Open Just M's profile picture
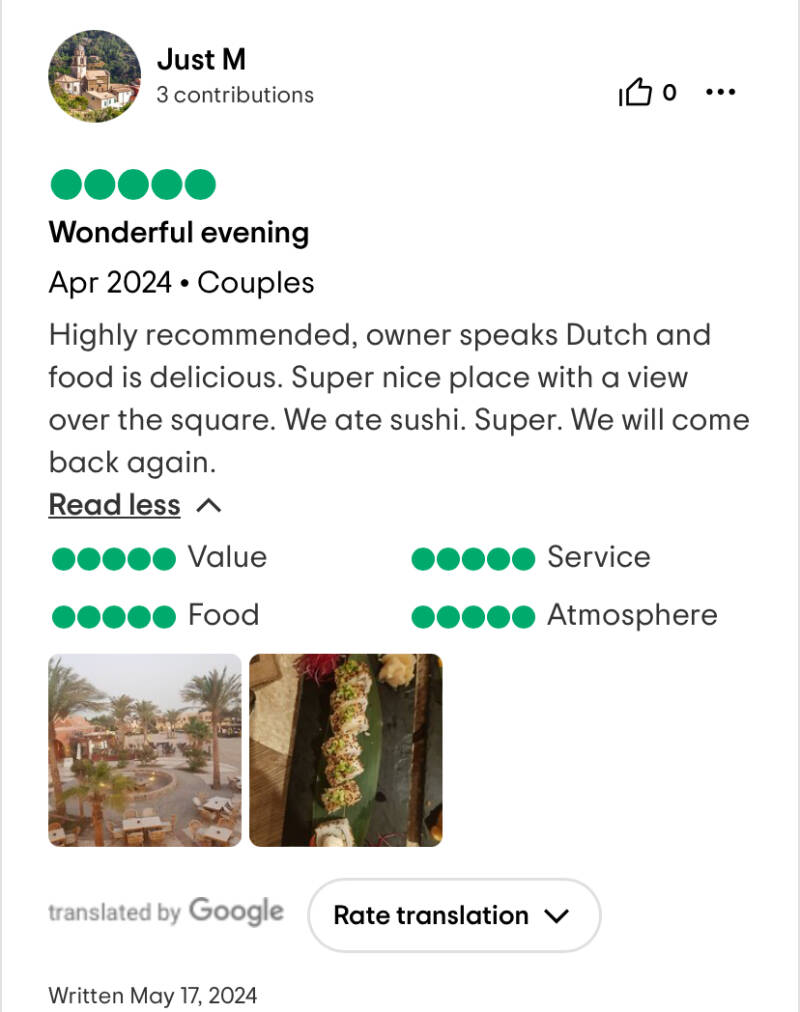Screen dimensions: 800x1012 (x=95, y=76)
